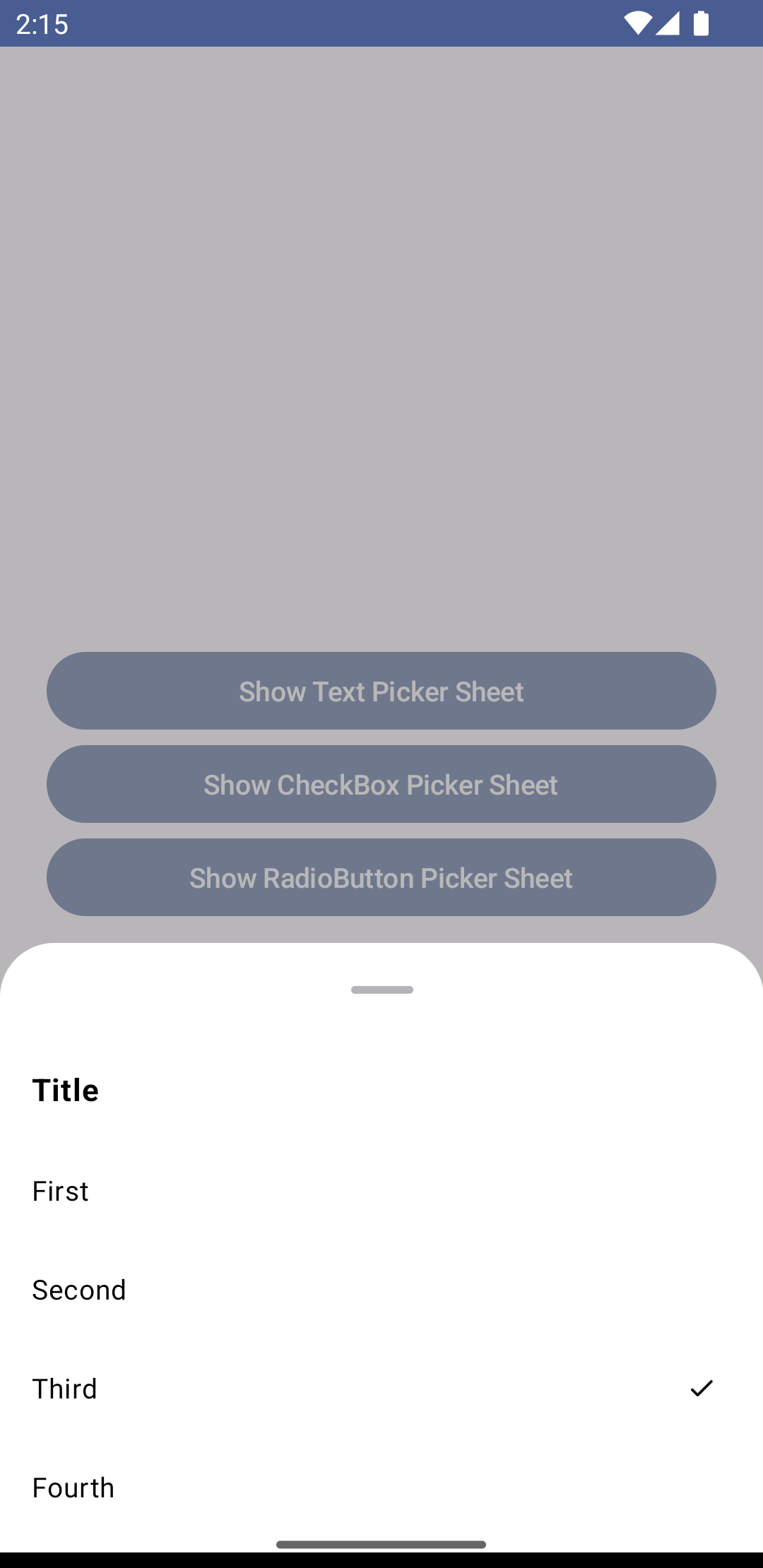Tap the Wi-Fi status bar icon

click(638, 23)
